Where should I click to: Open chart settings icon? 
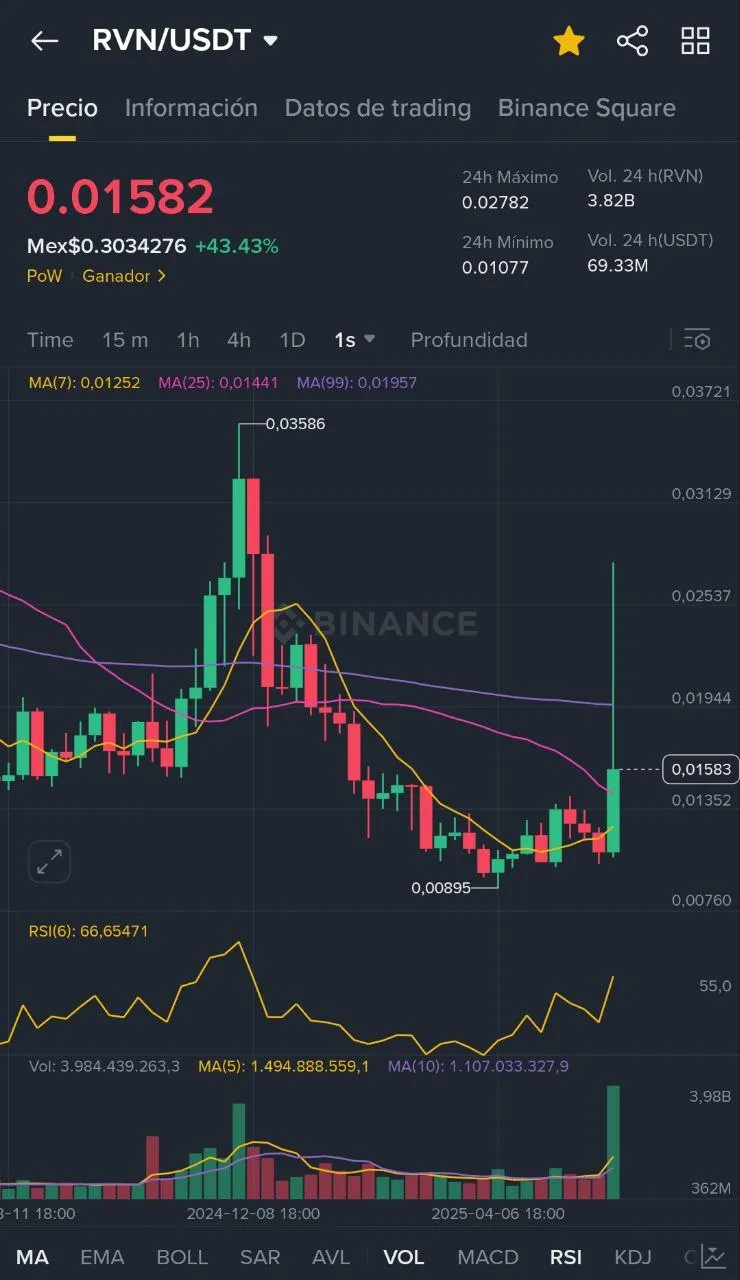tap(697, 340)
